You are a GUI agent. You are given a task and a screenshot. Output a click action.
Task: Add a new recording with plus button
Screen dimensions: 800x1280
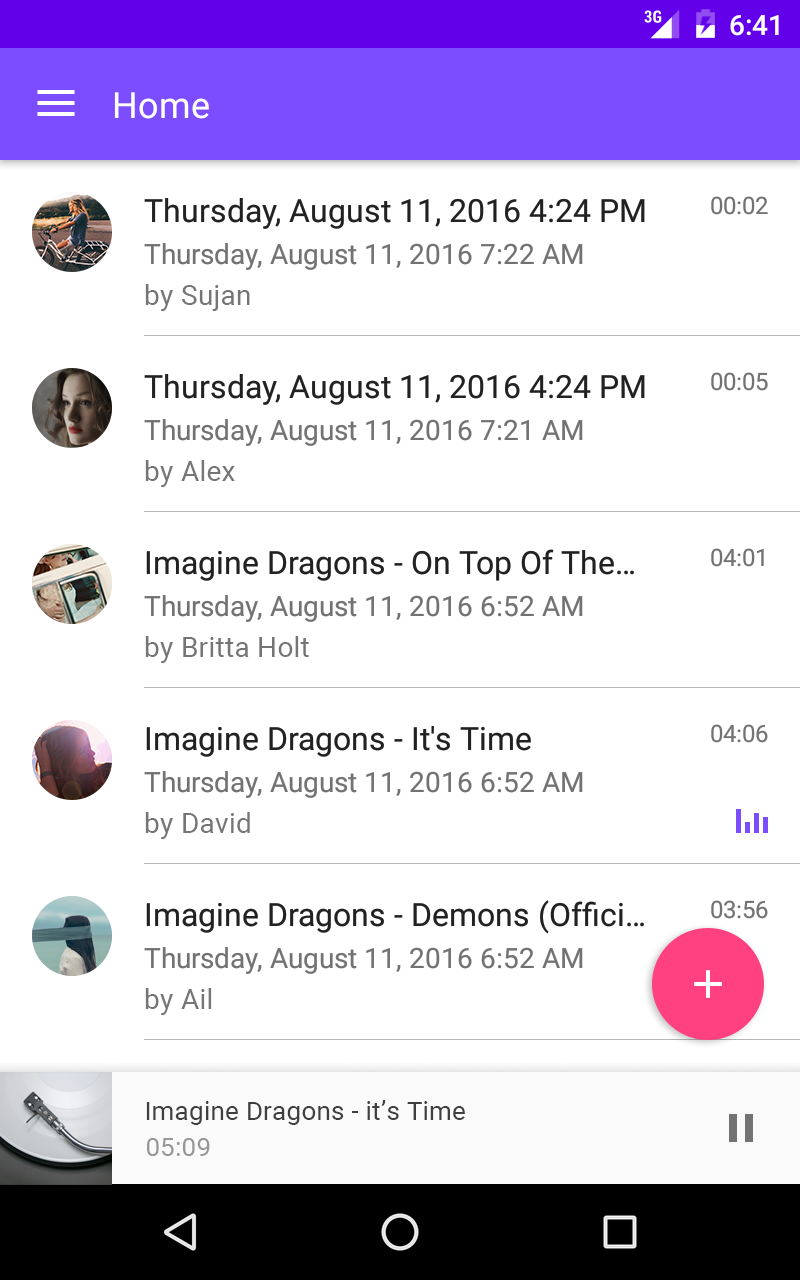(x=707, y=984)
